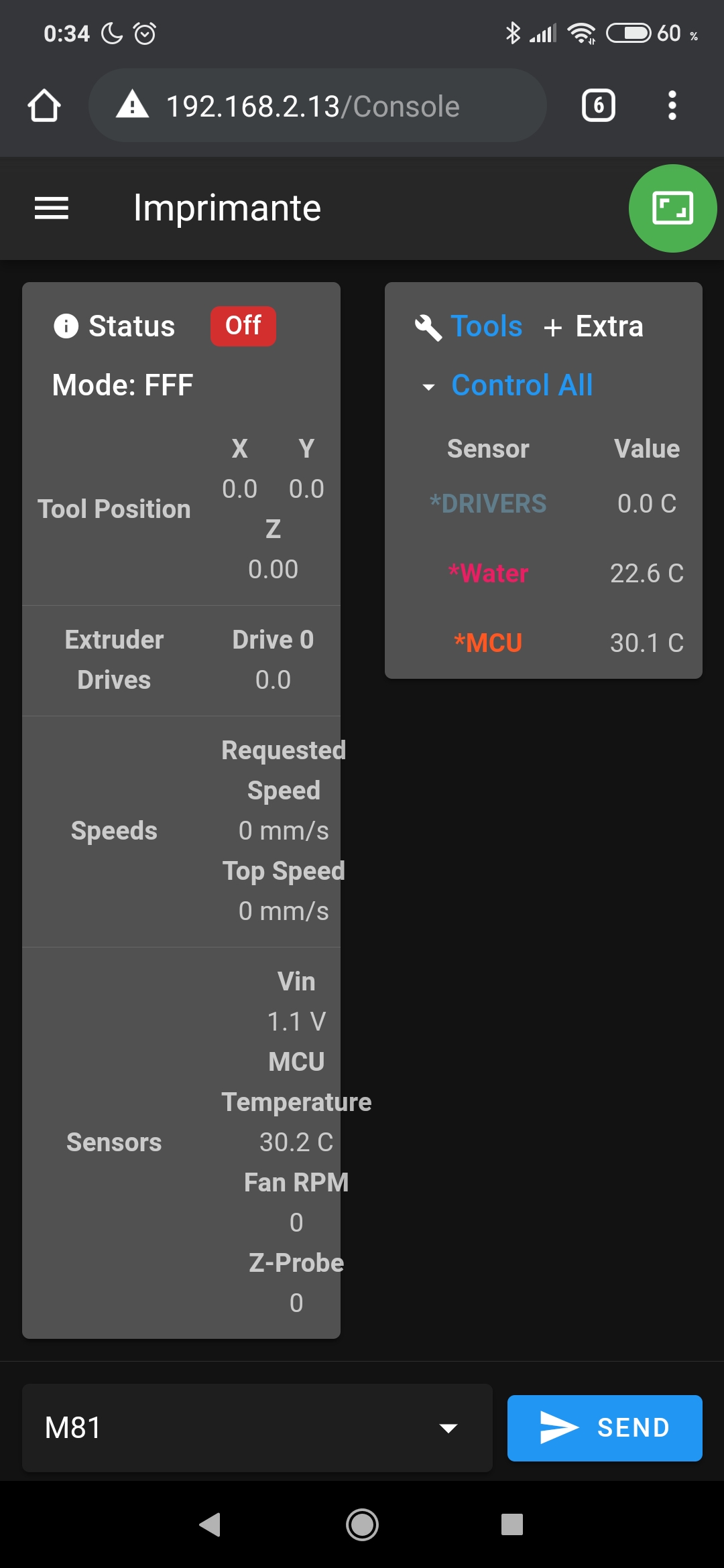
Task: Open the navigation hamburger menu
Action: click(52, 208)
